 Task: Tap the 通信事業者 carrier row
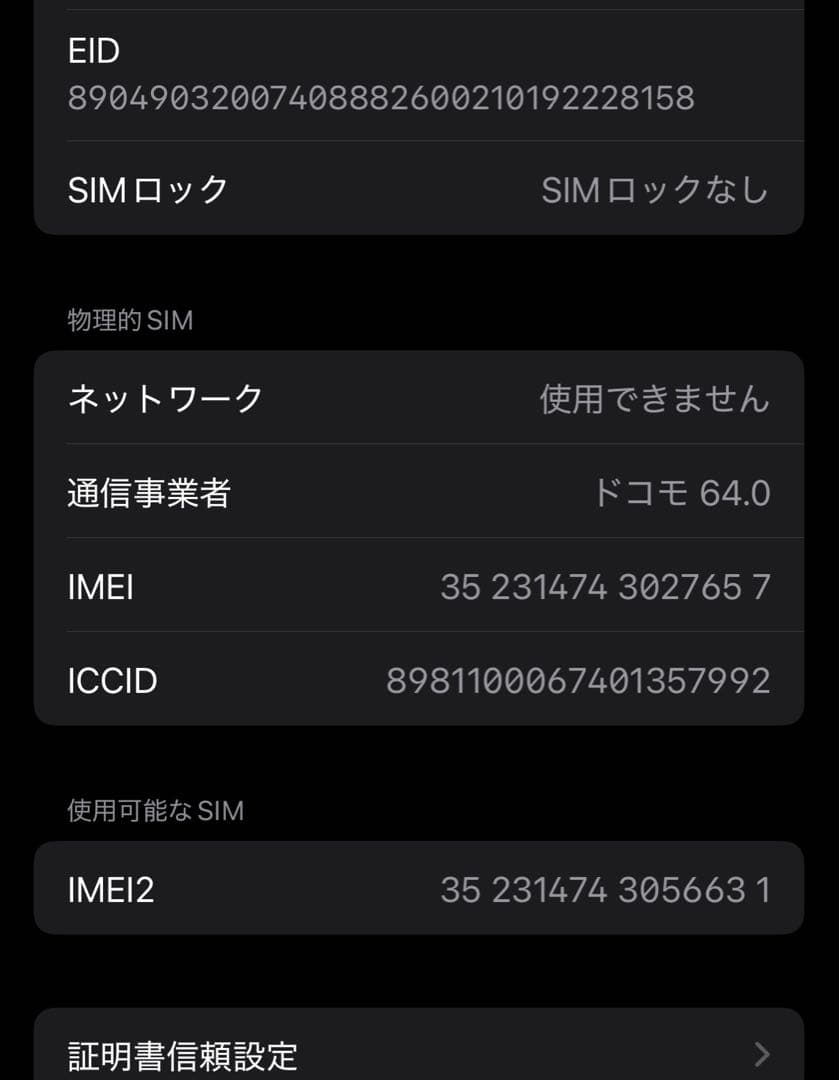420,493
